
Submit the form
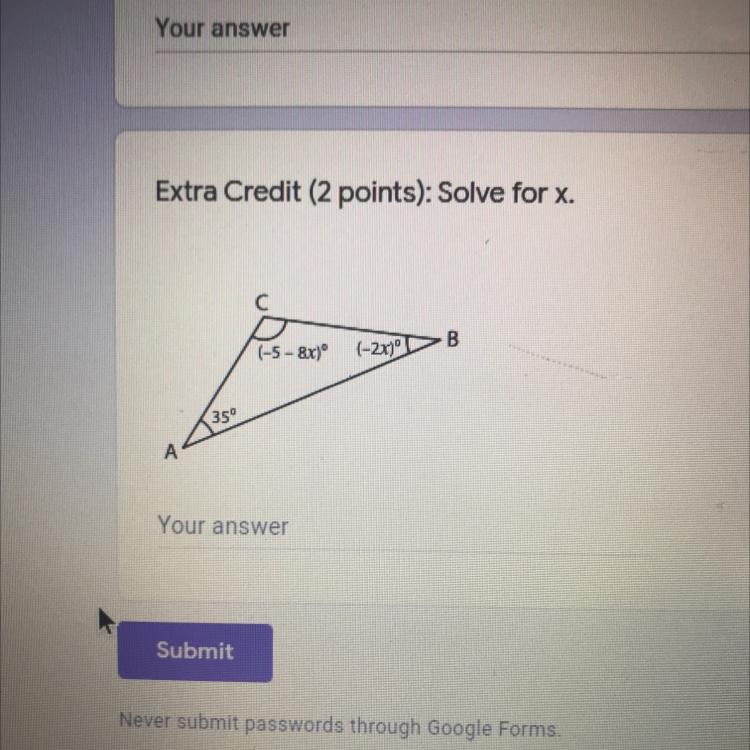[195, 651]
